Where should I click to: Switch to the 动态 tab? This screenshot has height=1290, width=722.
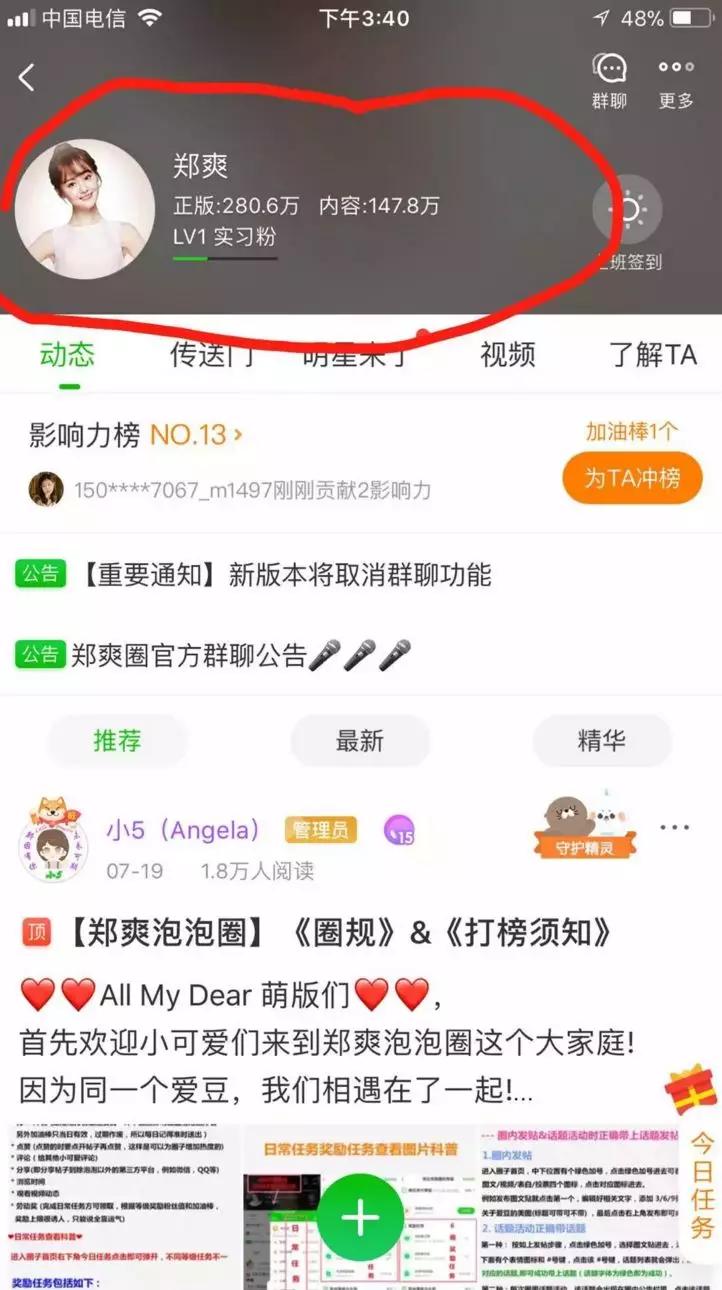pyautogui.click(x=68, y=355)
